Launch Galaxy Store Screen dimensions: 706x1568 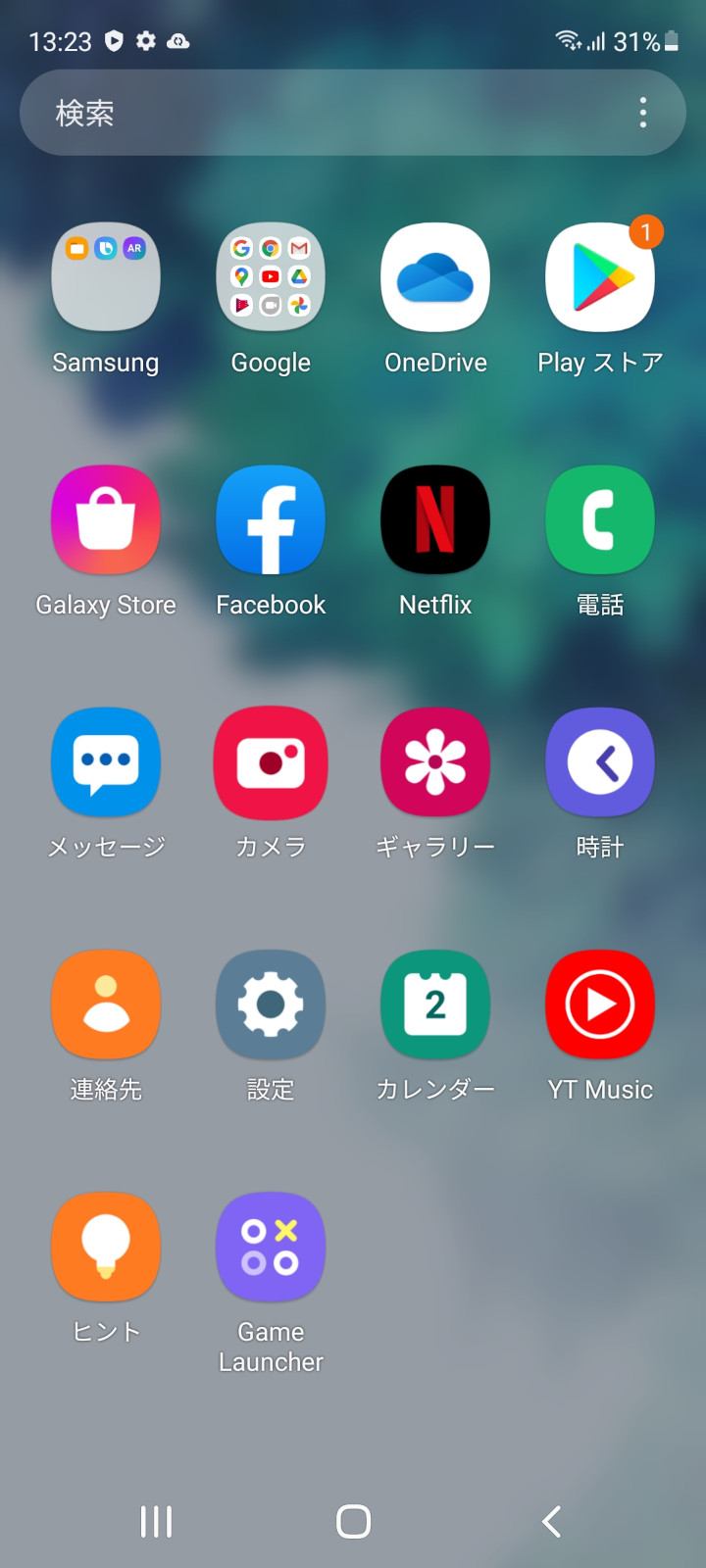pyautogui.click(x=106, y=519)
